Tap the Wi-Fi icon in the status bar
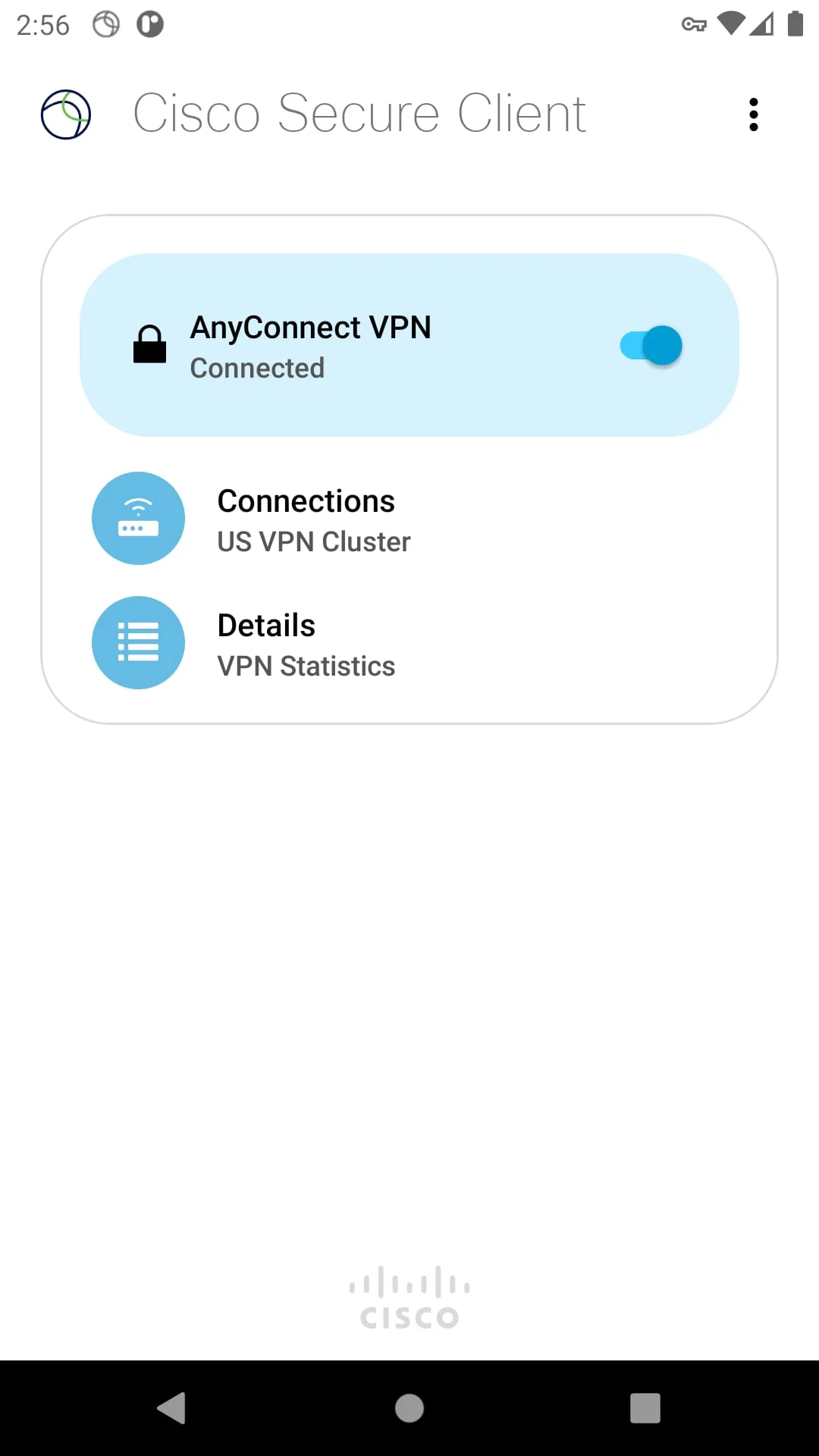Screen dimensions: 819x1456 point(732,24)
